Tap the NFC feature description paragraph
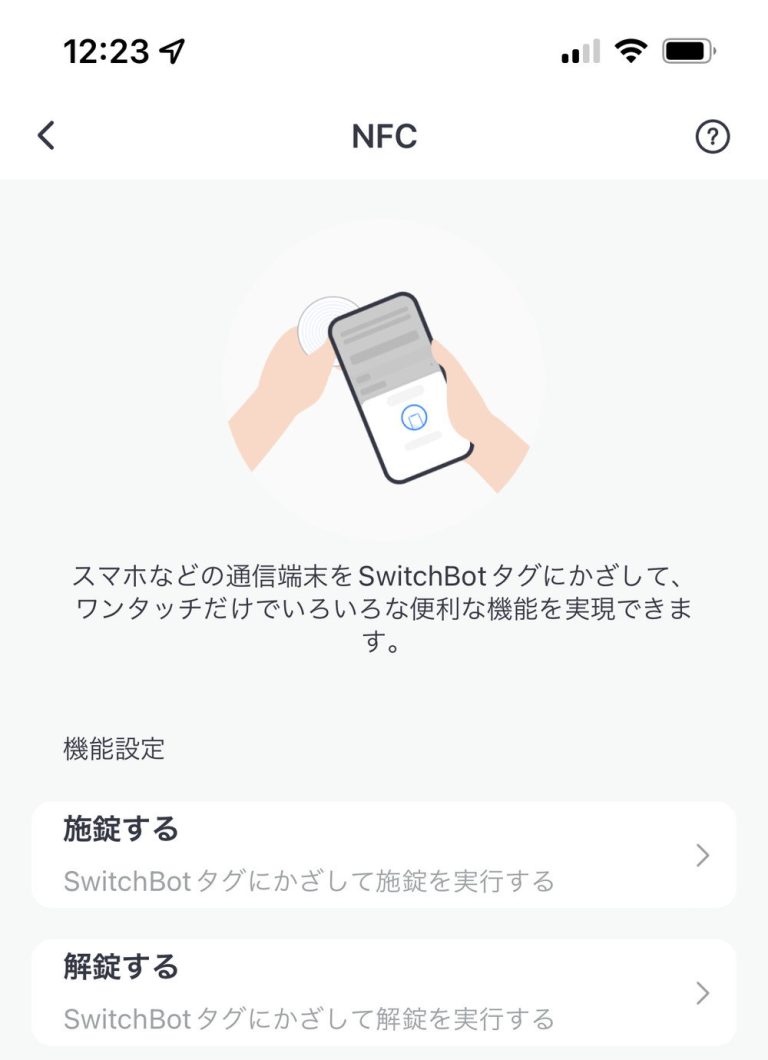Screen dimensions: 768x1060 tap(384, 609)
